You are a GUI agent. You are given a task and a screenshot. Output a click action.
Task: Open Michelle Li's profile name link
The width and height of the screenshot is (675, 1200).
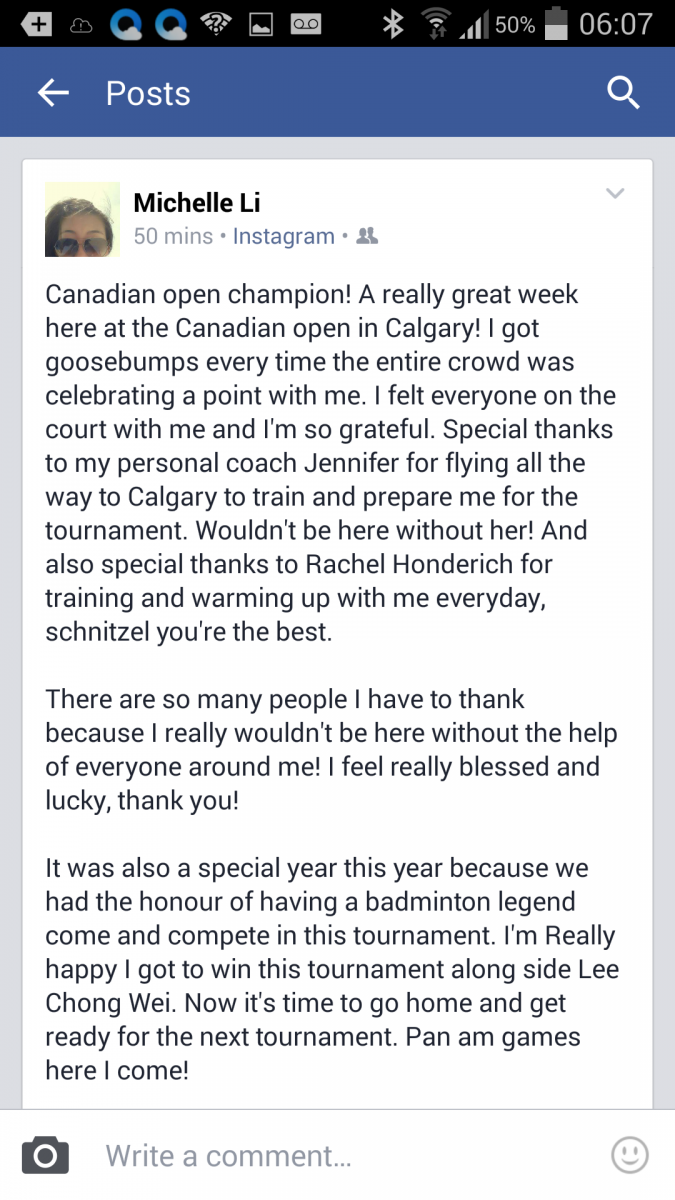(x=196, y=203)
